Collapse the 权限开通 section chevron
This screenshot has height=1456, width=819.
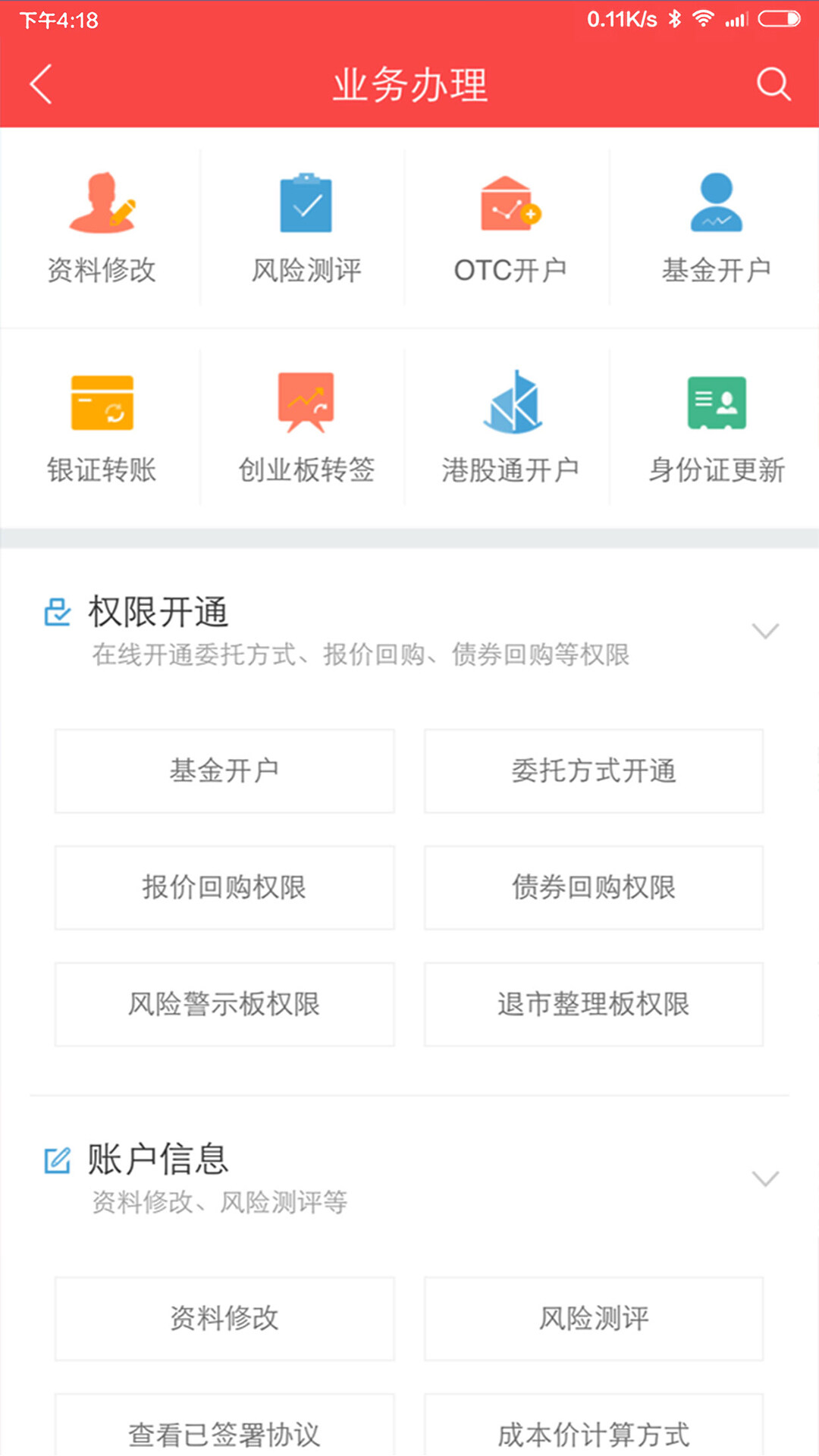click(x=765, y=631)
